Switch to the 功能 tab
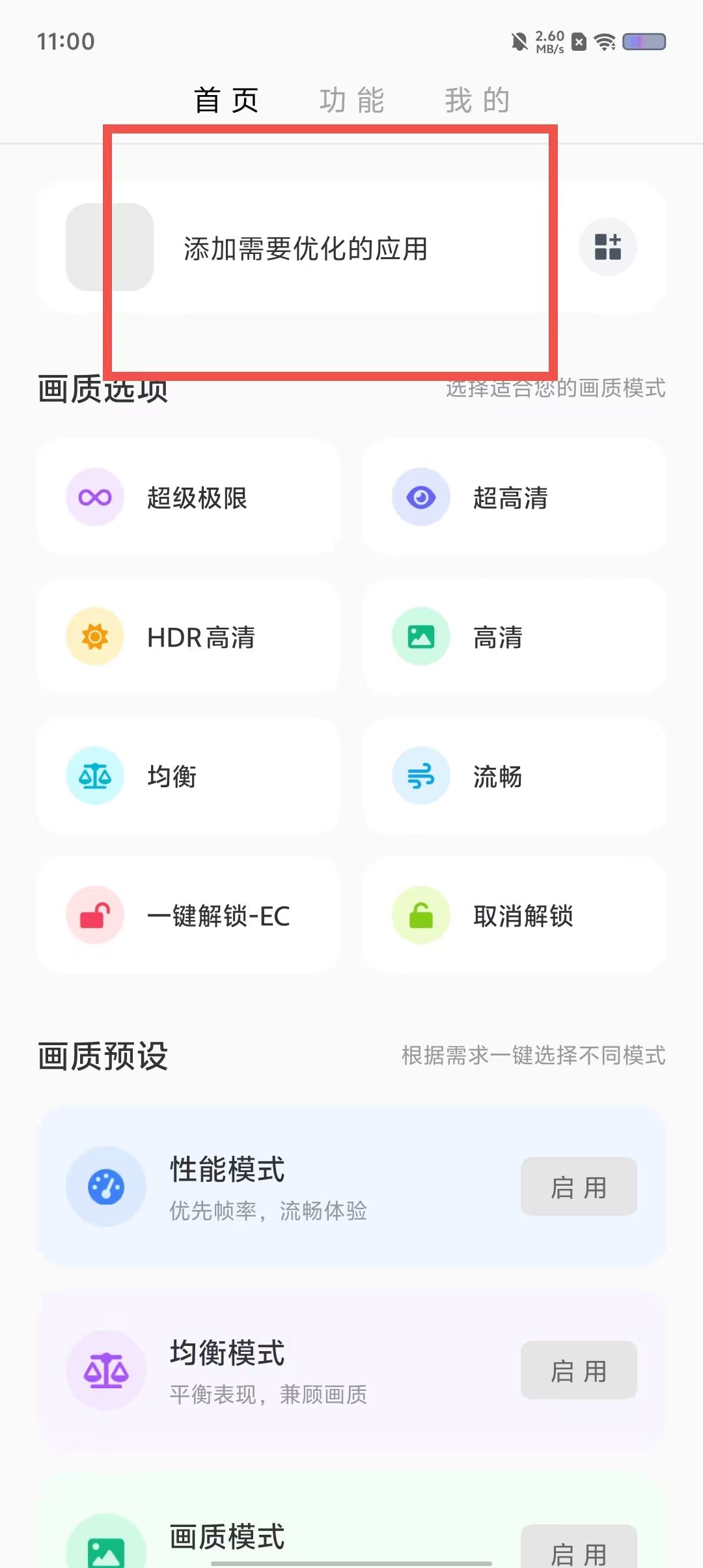The width and height of the screenshot is (703, 1568). (352, 100)
